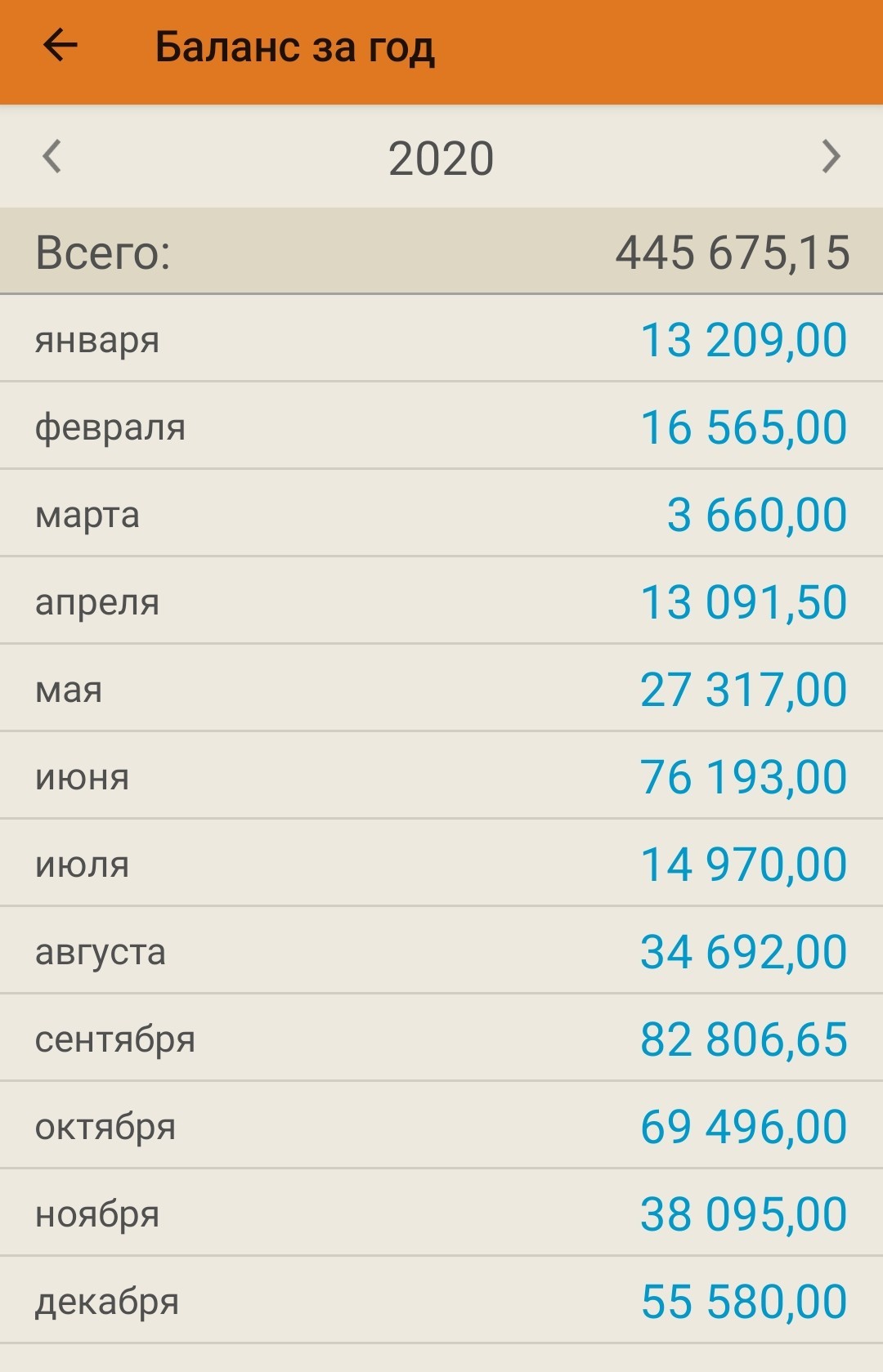Viewport: 883px width, 1372px height.
Task: Open the января balance row
Action: 441,338
